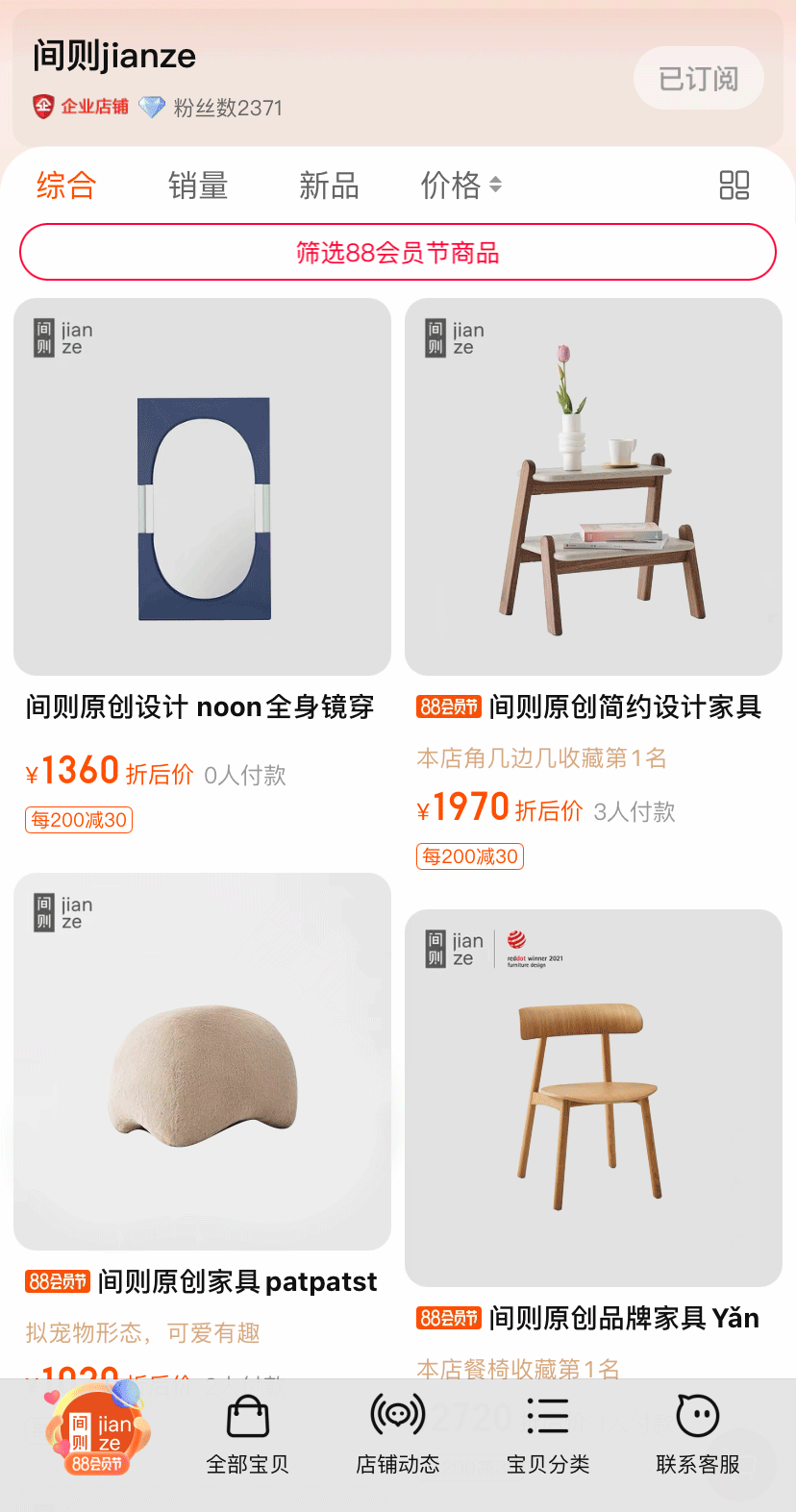Show 新品 new arrivals
796x1512 pixels.
[x=329, y=185]
